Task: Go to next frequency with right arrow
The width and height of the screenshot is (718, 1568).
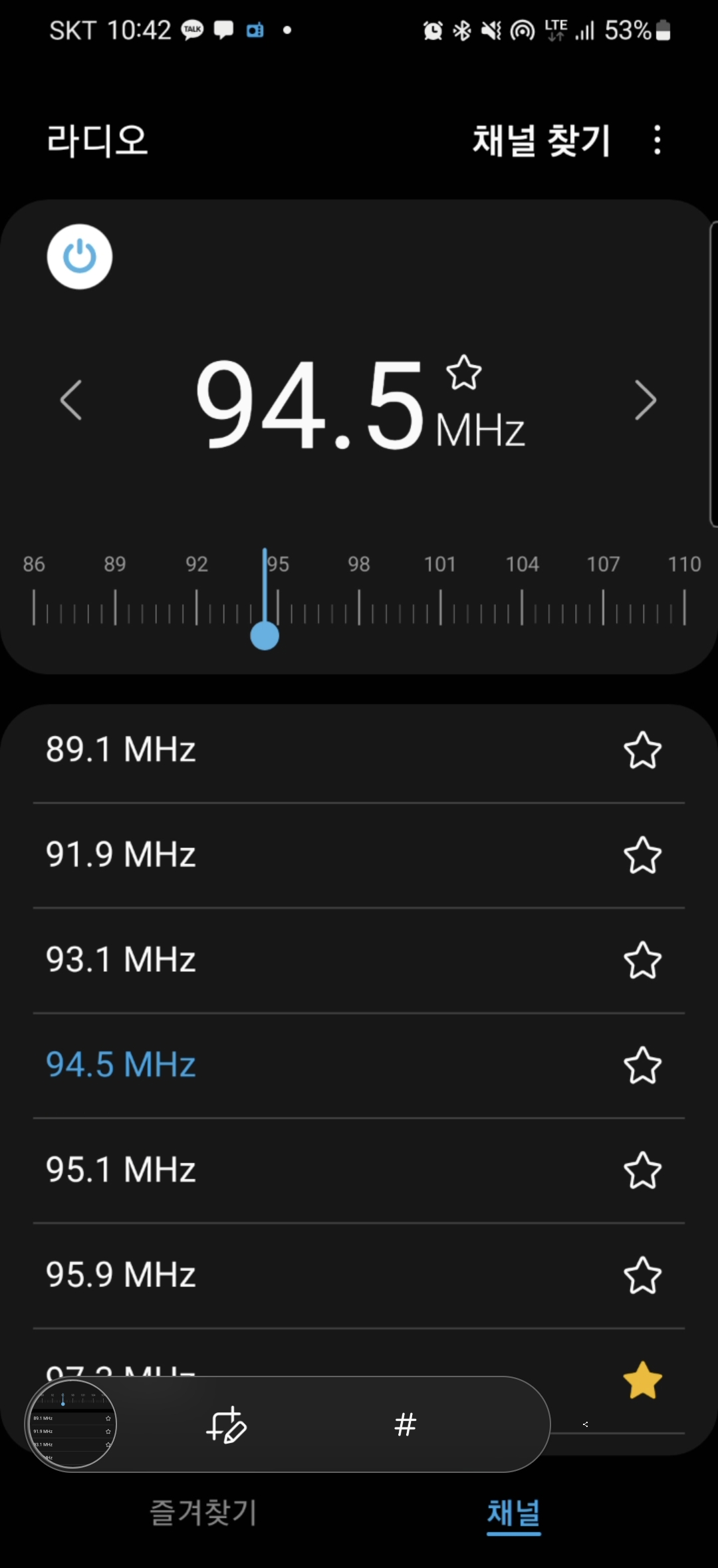Action: tap(645, 400)
